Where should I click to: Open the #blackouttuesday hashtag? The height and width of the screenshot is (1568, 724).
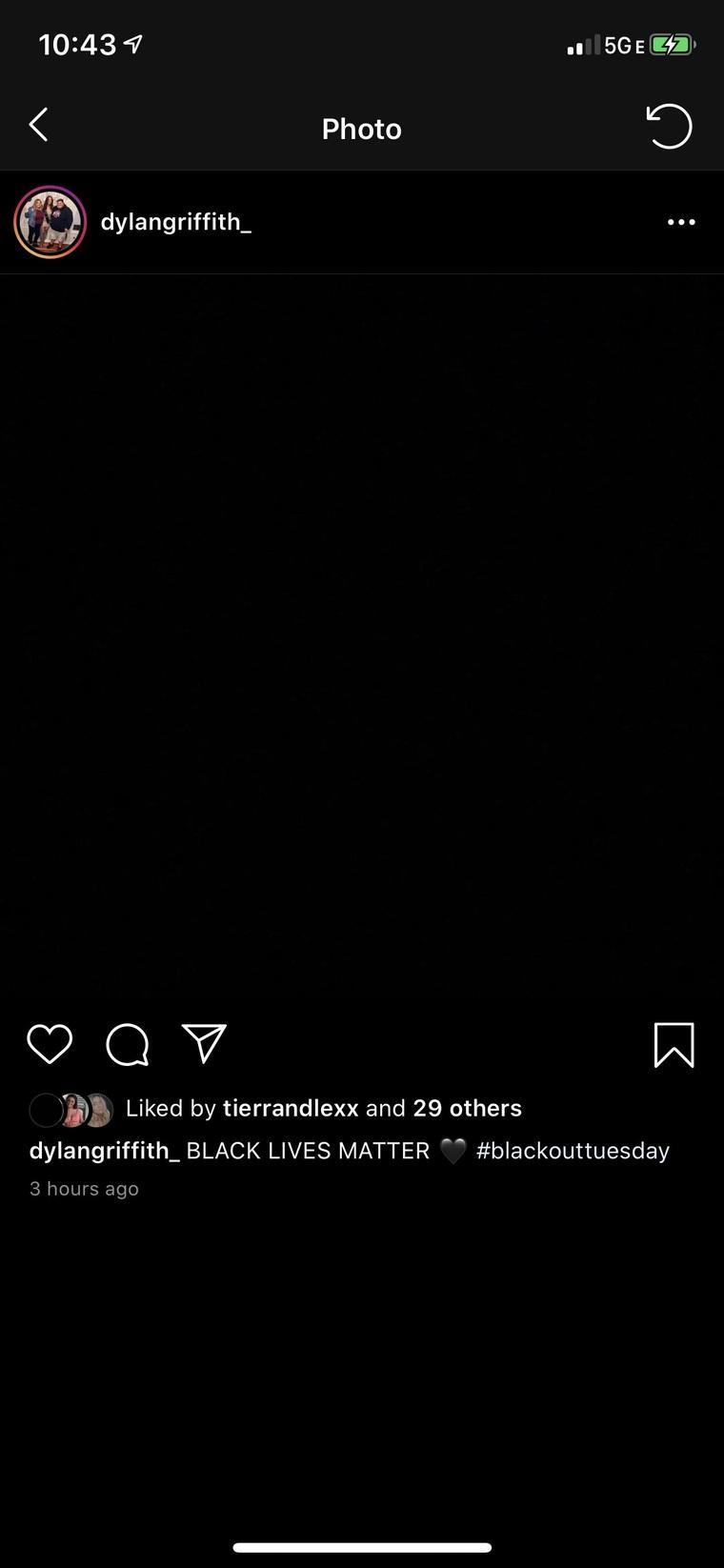(573, 1151)
